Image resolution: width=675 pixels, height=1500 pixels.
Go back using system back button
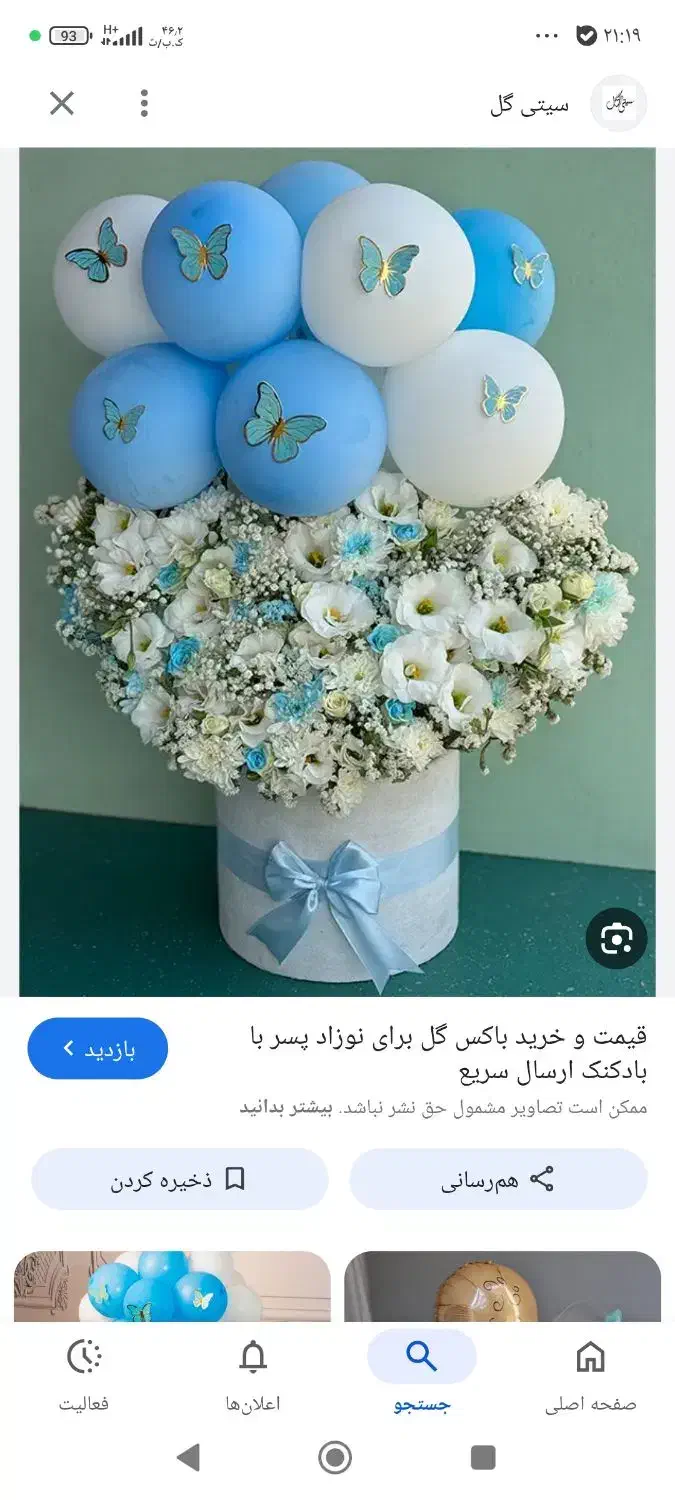point(188,1458)
